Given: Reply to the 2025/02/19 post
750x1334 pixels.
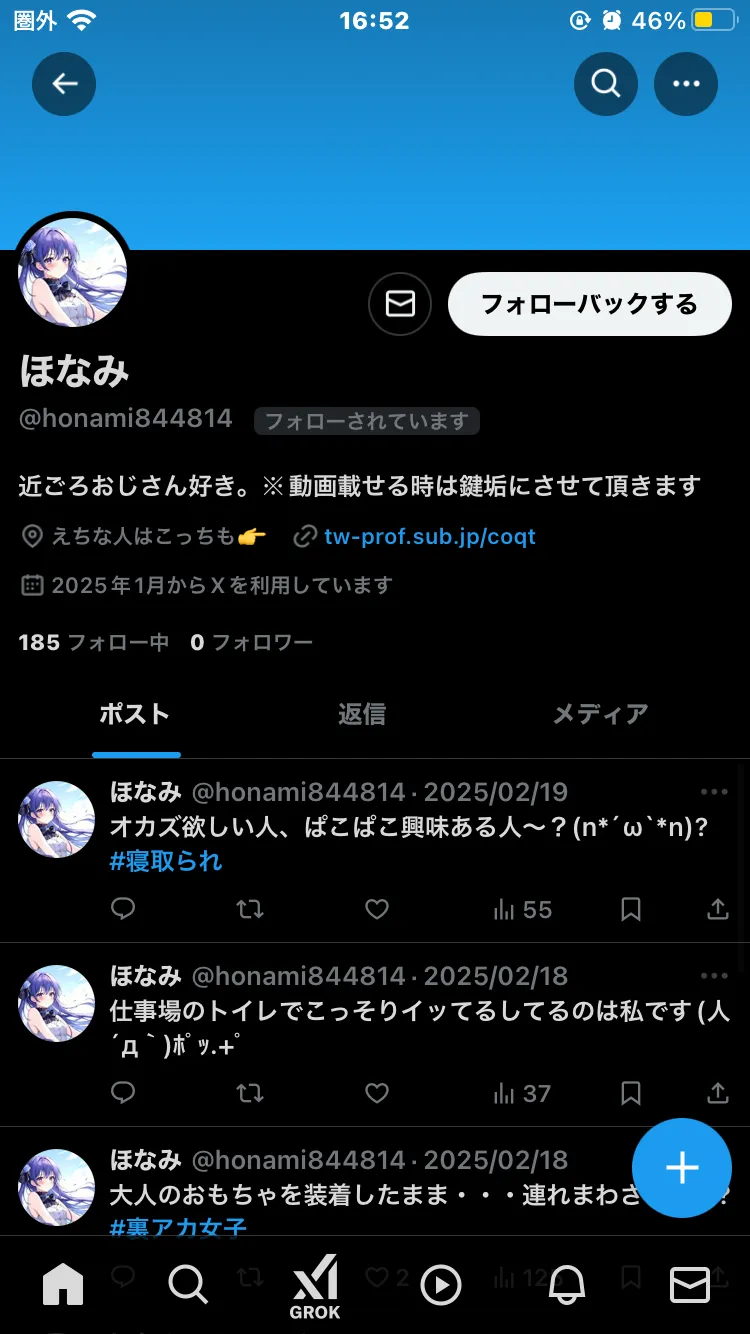Looking at the screenshot, I should [x=123, y=909].
